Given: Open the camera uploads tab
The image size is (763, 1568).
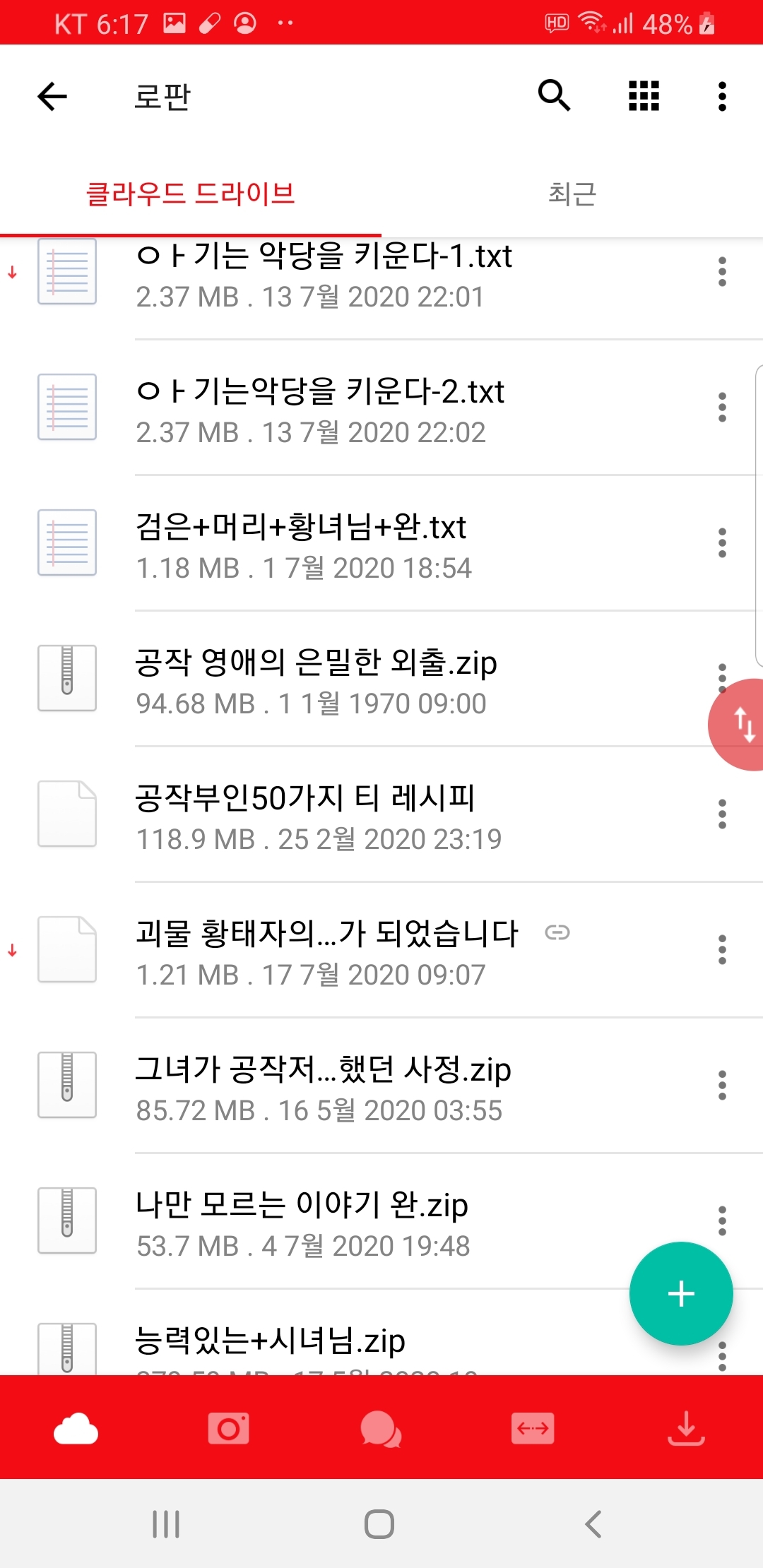Looking at the screenshot, I should (x=228, y=1428).
